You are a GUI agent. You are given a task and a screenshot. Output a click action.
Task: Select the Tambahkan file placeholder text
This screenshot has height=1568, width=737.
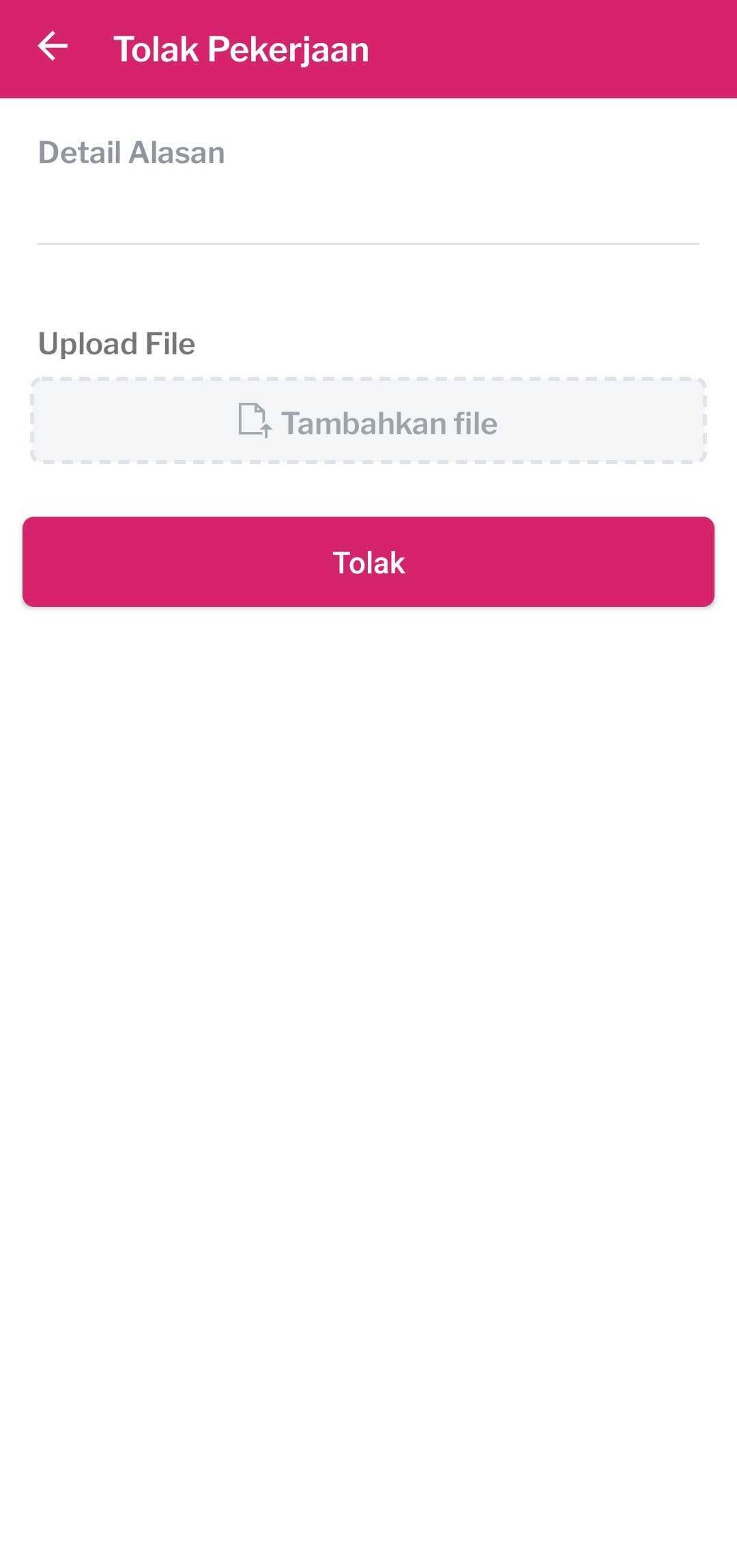pyautogui.click(x=390, y=422)
